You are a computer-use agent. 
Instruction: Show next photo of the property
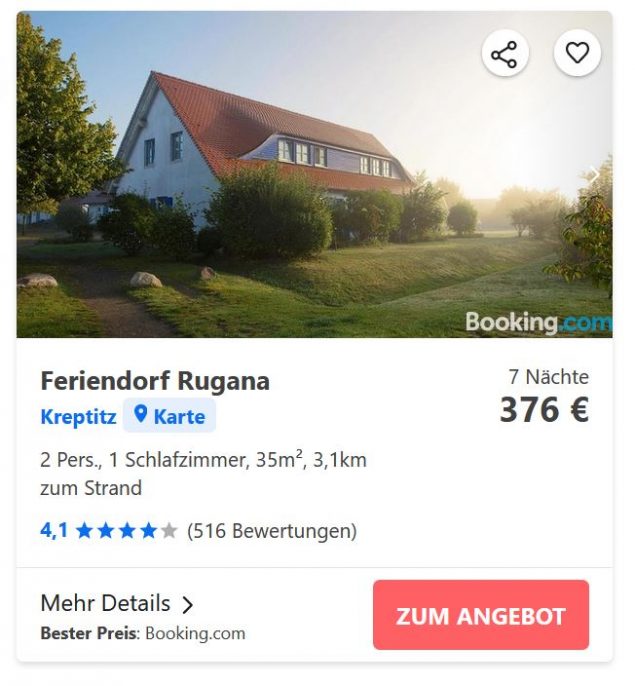point(593,175)
